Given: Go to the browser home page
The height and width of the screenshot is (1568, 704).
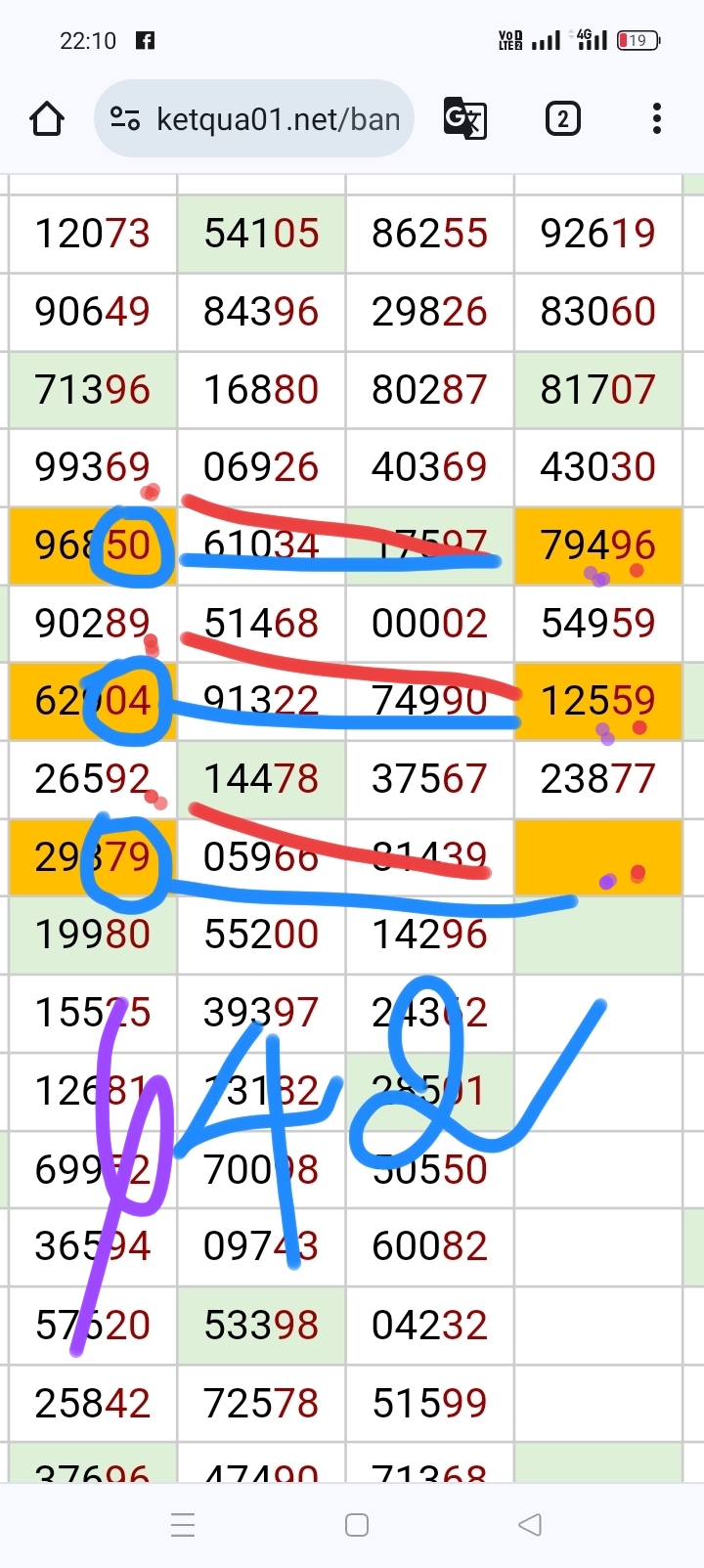Looking at the screenshot, I should coord(47,119).
